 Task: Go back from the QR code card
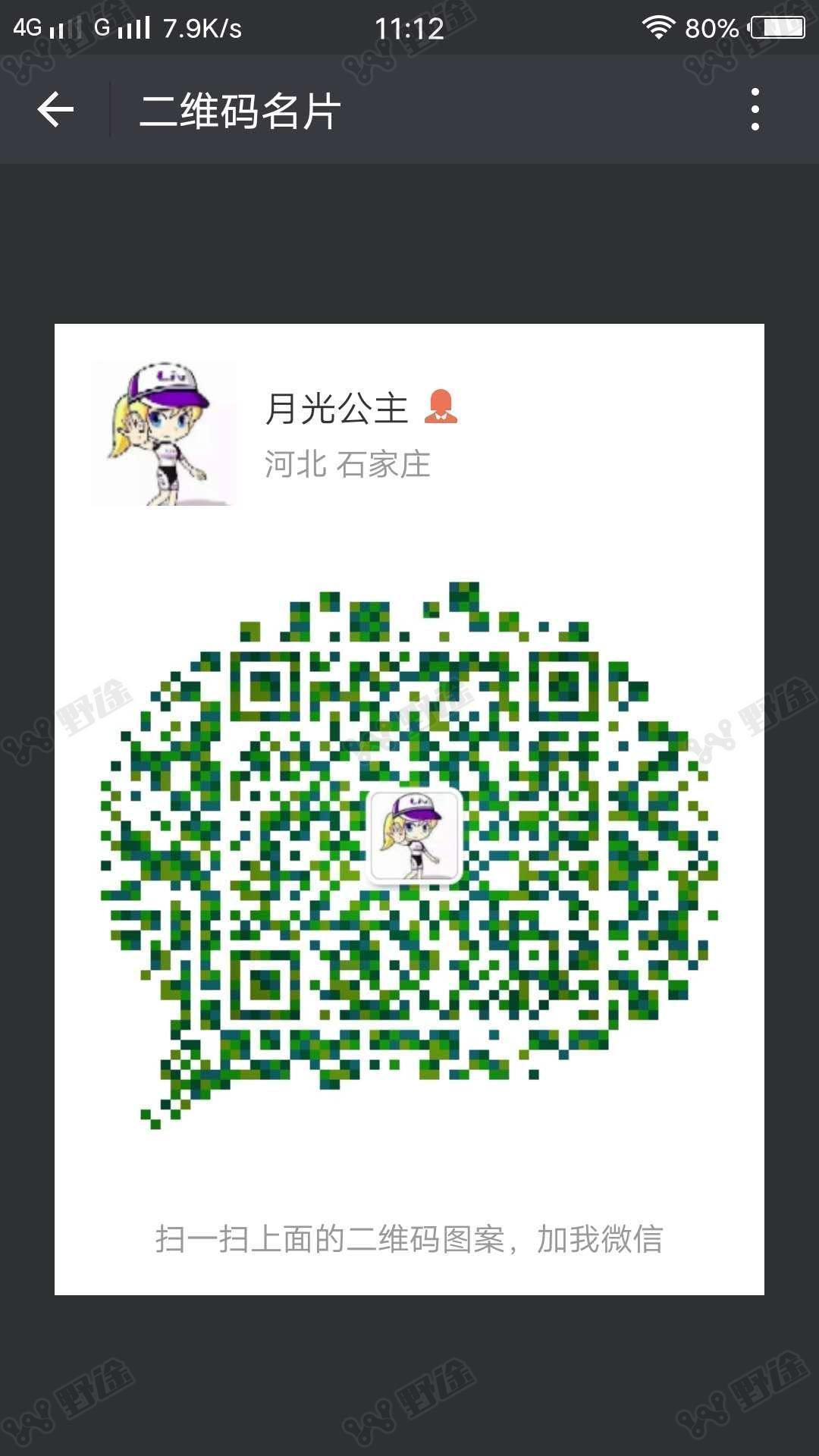click(x=55, y=110)
